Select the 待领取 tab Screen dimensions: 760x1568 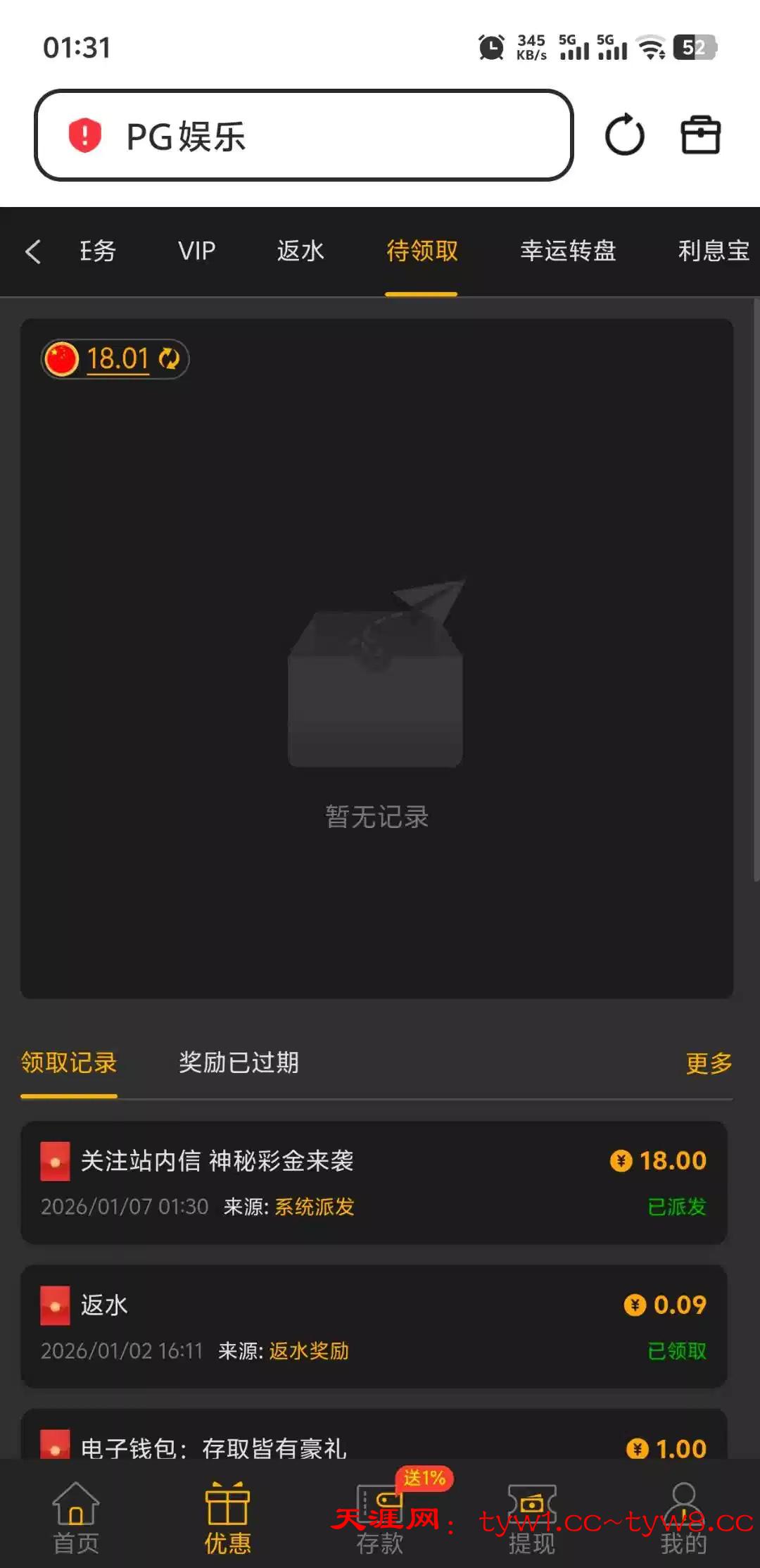pyautogui.click(x=422, y=251)
